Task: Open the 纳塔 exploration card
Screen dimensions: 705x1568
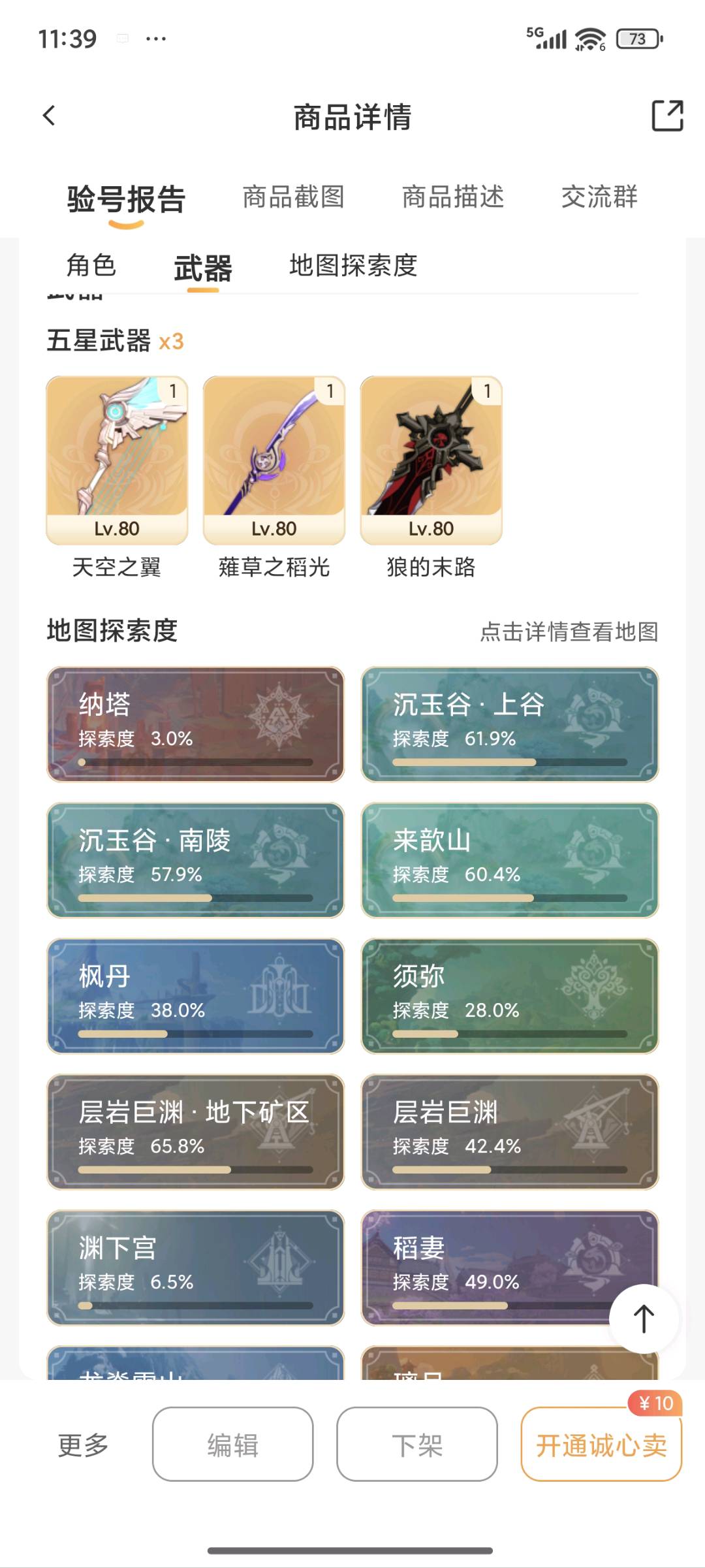Action: pyautogui.click(x=195, y=724)
